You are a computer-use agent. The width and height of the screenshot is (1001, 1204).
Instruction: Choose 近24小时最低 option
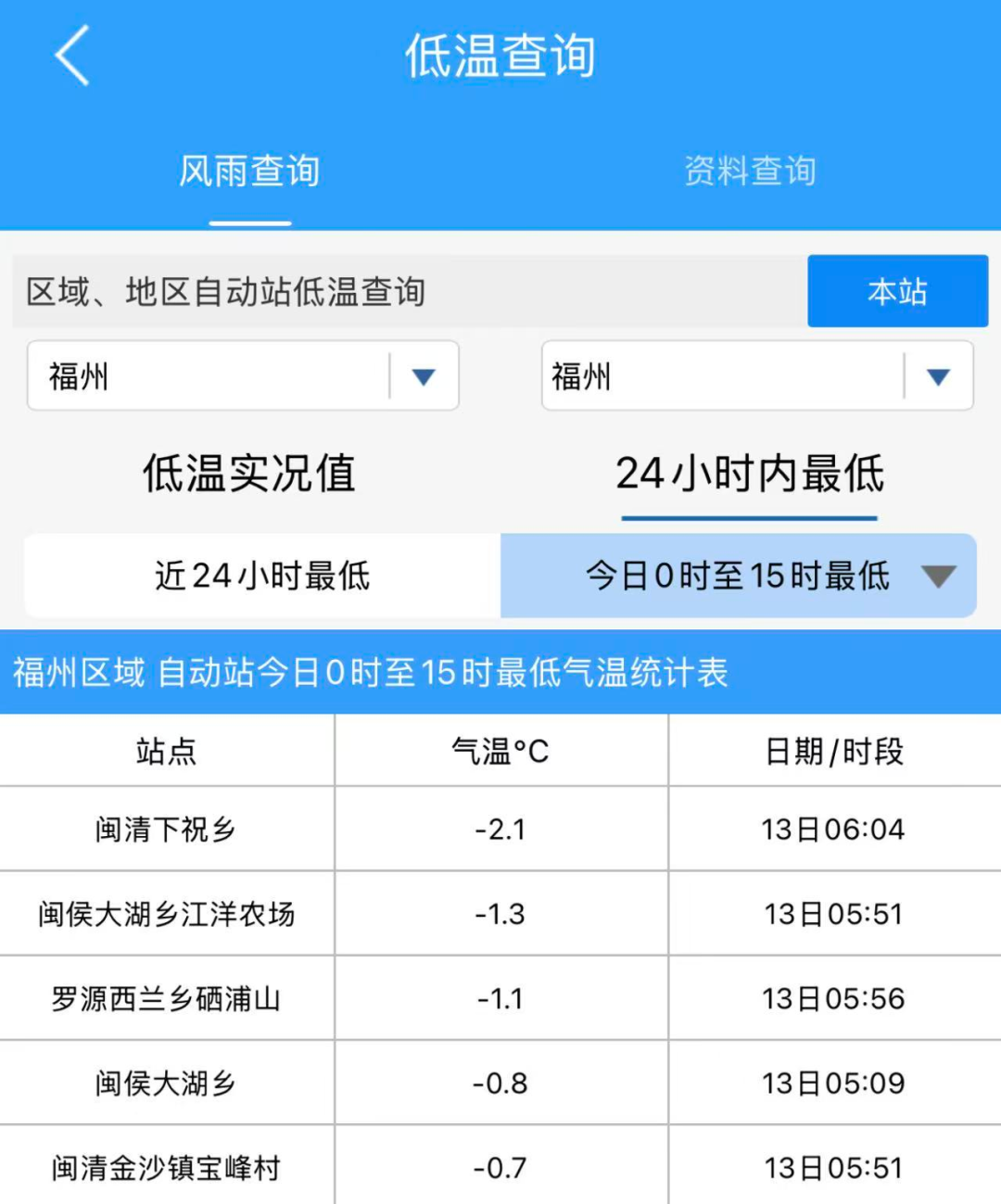point(262,576)
